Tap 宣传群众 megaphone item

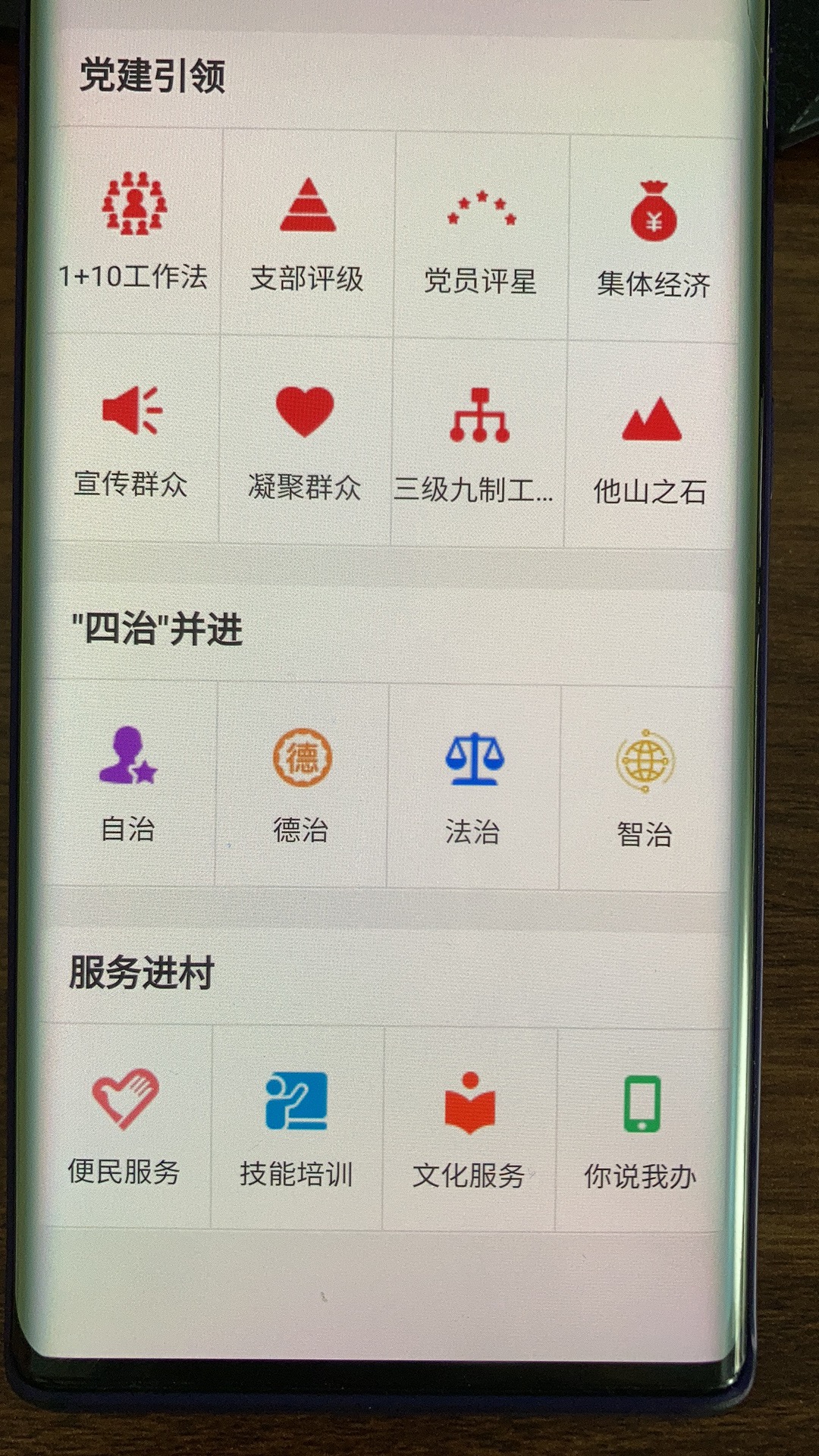click(131, 438)
